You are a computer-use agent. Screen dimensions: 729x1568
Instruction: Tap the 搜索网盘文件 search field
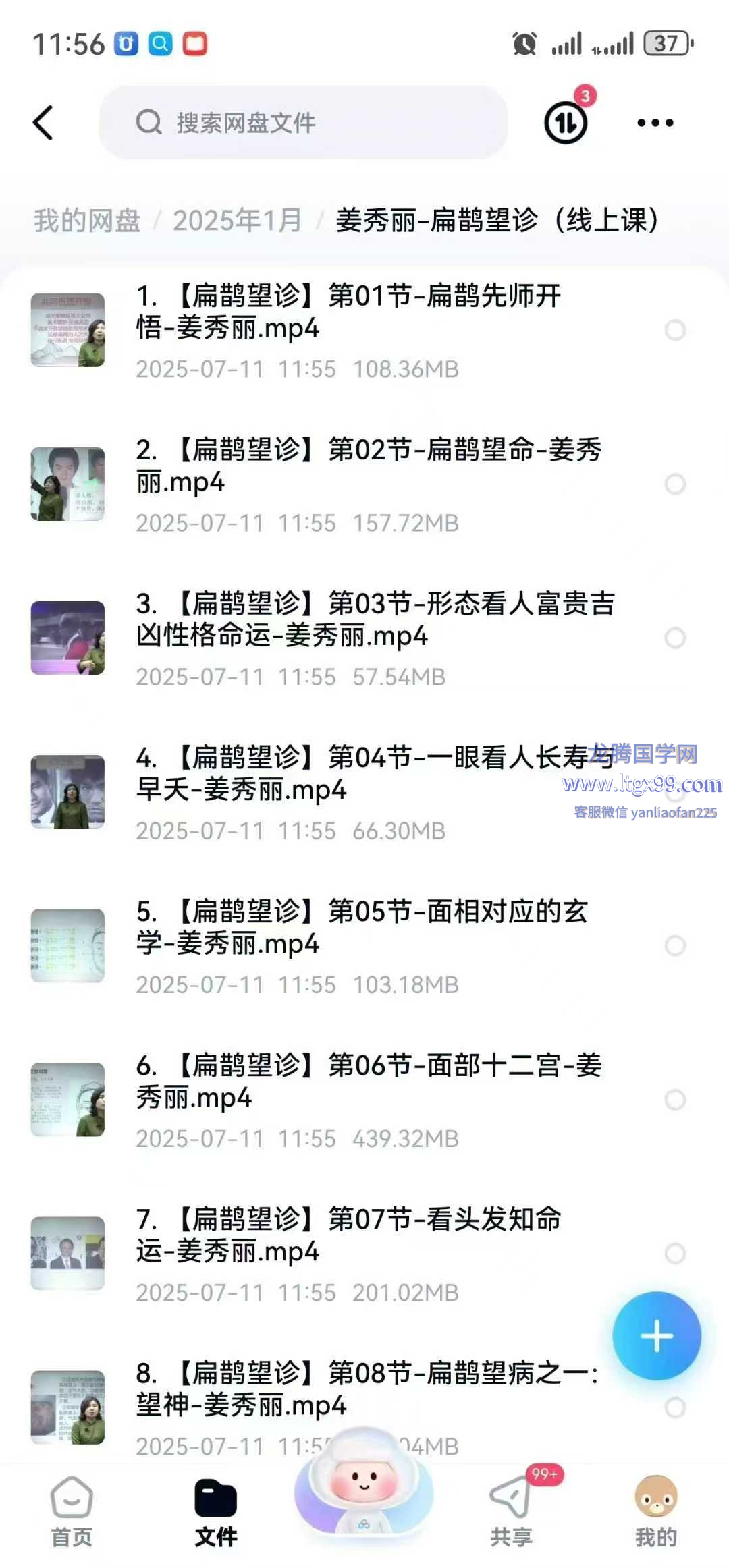(x=304, y=123)
